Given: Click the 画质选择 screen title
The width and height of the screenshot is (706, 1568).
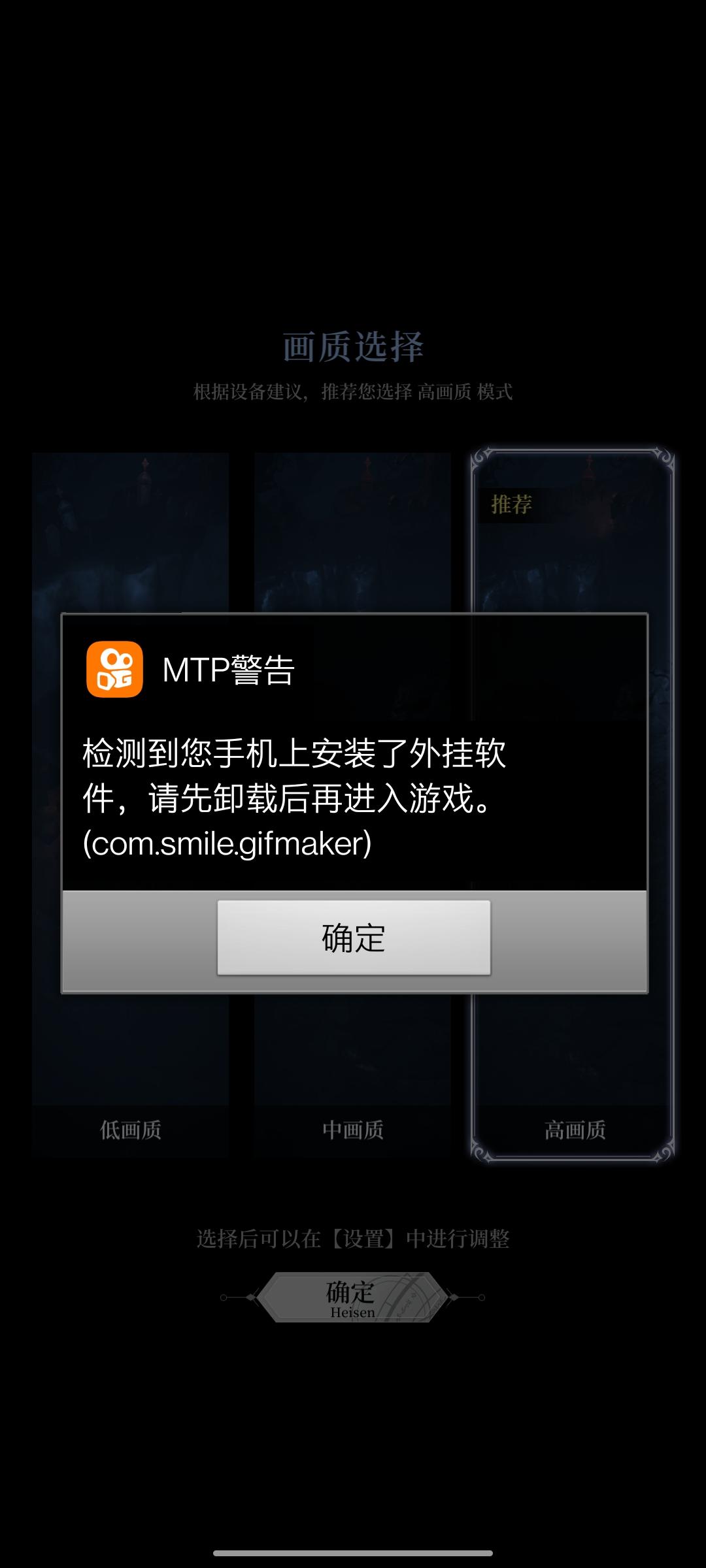Looking at the screenshot, I should 353,347.
